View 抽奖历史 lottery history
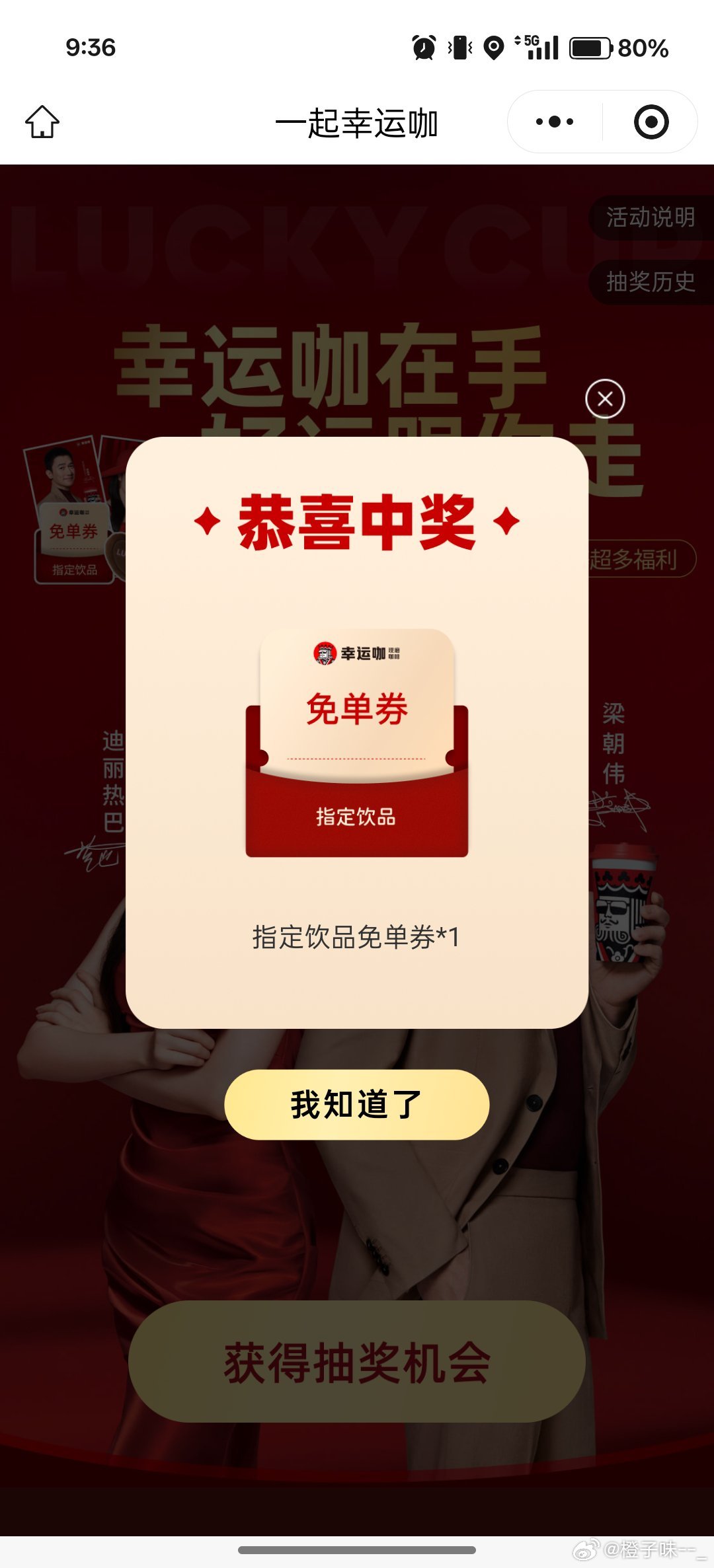This screenshot has width=714, height=1568. coord(651,282)
